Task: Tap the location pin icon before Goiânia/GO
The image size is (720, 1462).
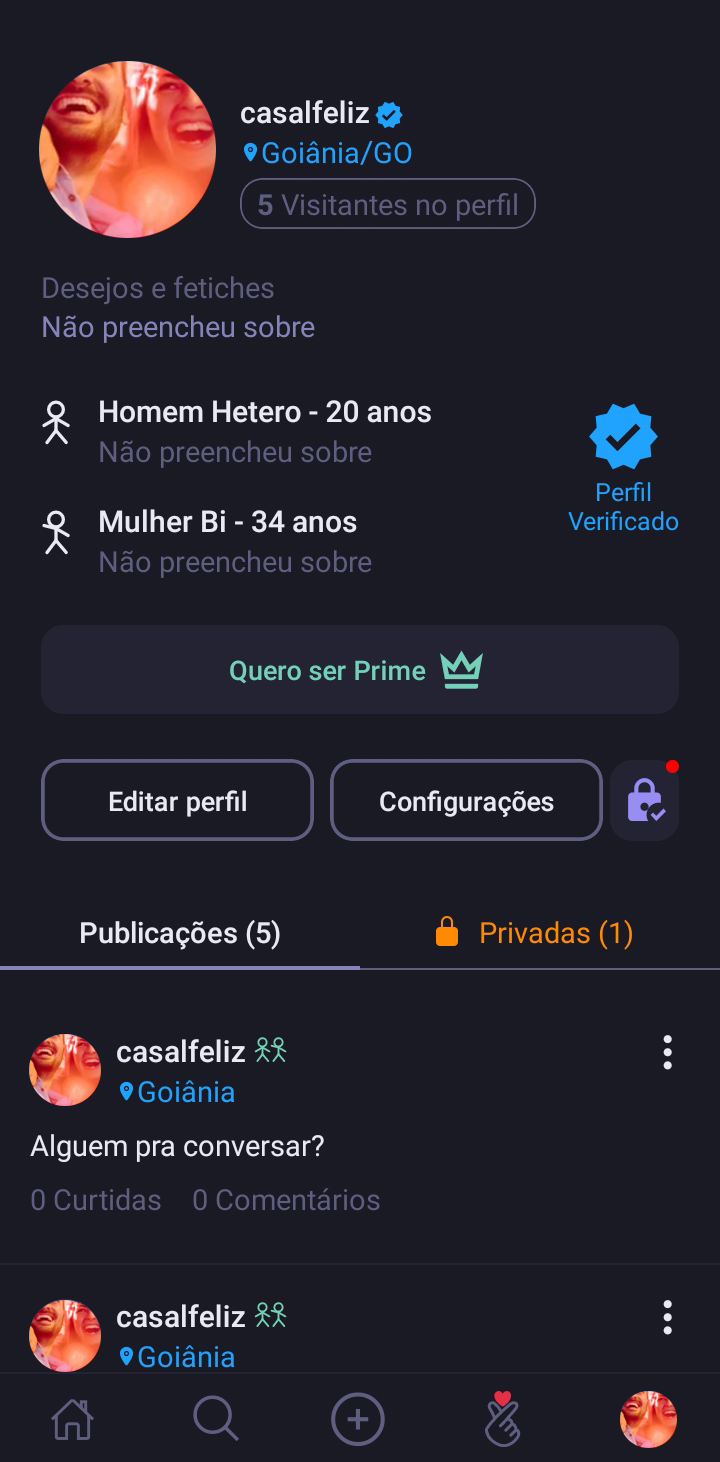Action: [250, 153]
